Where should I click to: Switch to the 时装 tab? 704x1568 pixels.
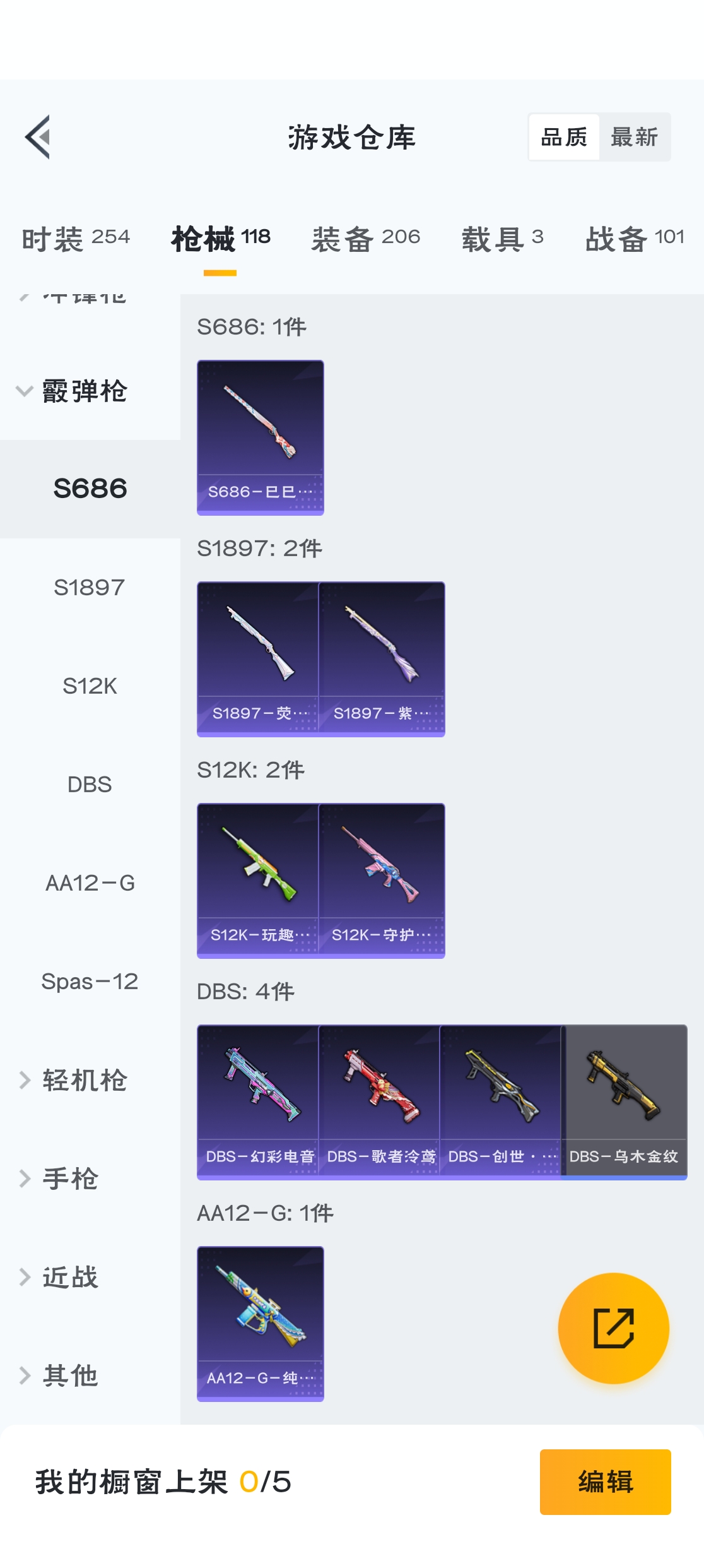pos(76,239)
